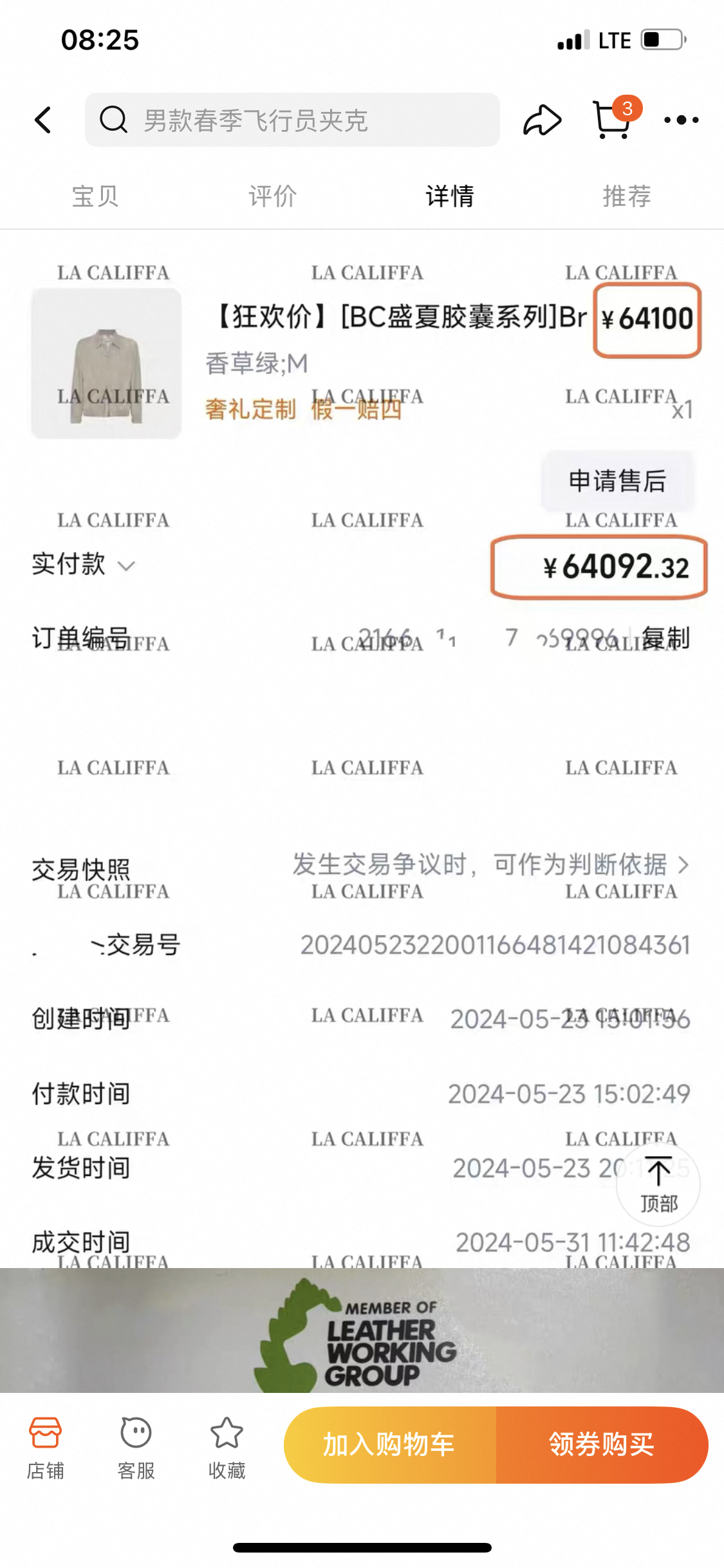Share this product
The height and width of the screenshot is (1568, 724).
(542, 120)
